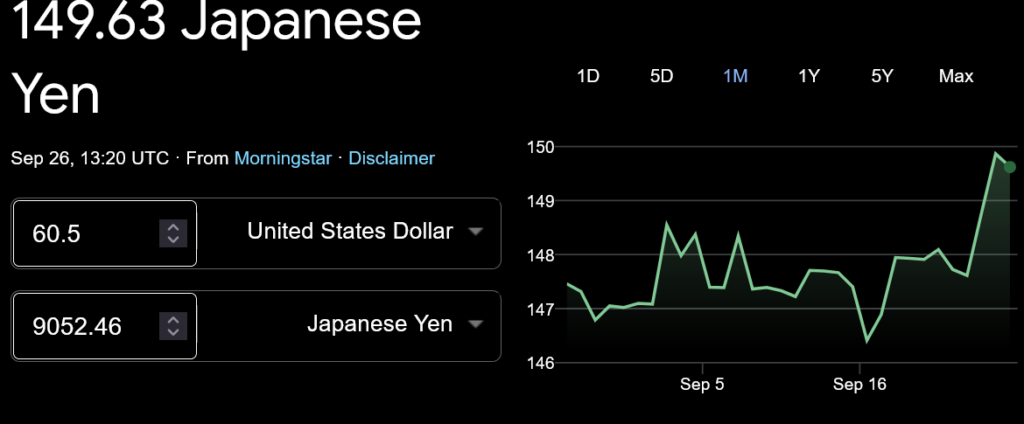This screenshot has height=424, width=1024.
Task: Open the Japanese Yen currency dropdown
Action: pyautogui.click(x=394, y=324)
